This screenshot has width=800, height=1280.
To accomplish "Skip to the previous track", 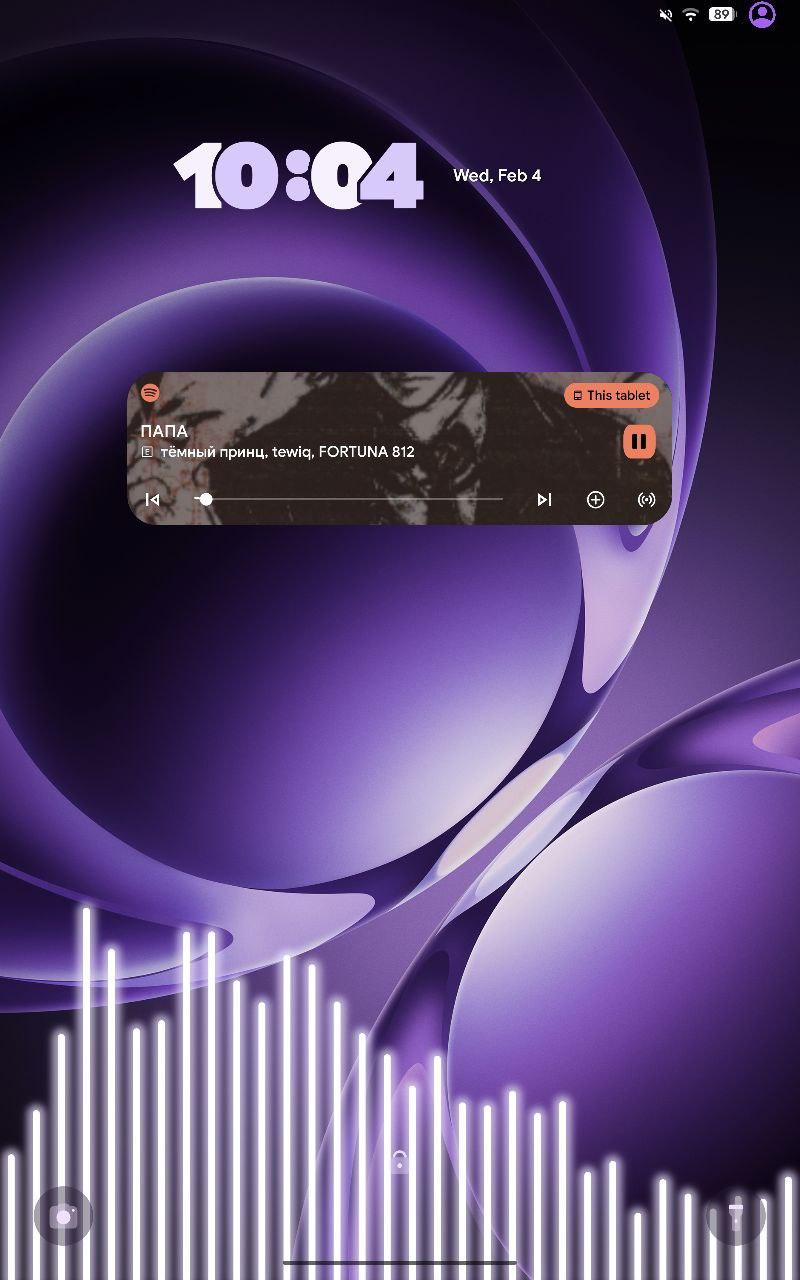I will (x=152, y=499).
